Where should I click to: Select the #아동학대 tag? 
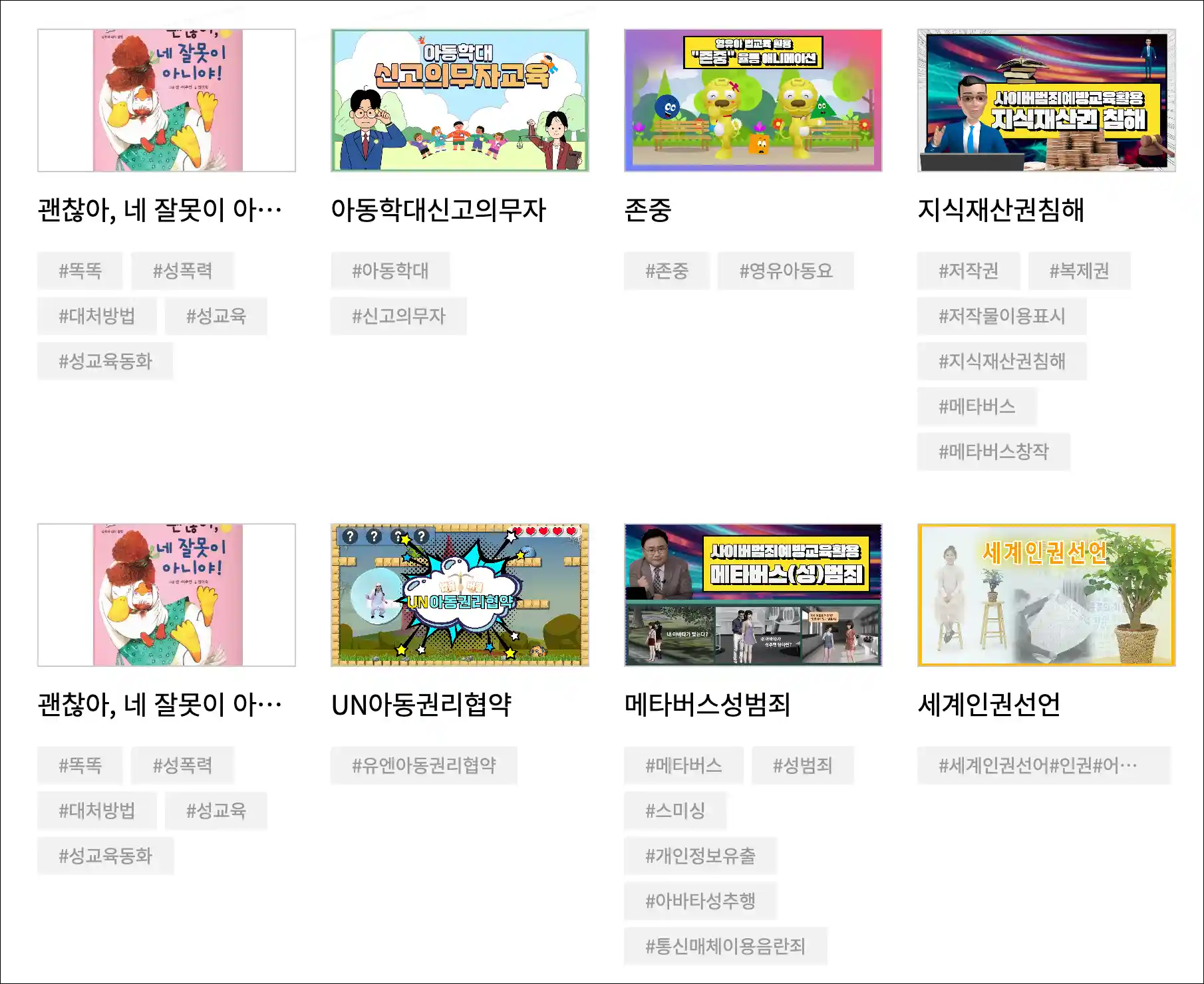(x=390, y=271)
